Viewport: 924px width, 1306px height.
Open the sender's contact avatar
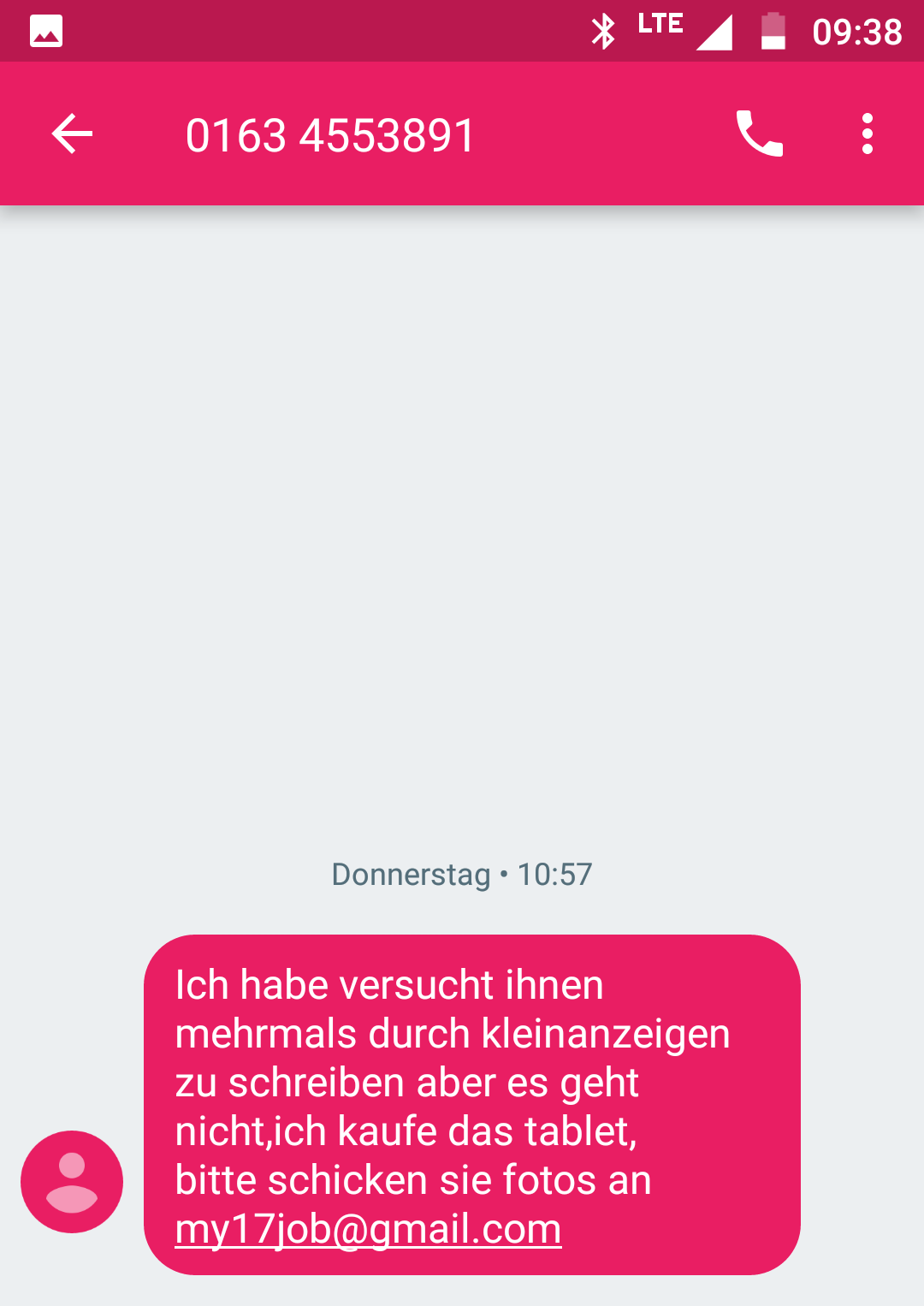point(72,1181)
